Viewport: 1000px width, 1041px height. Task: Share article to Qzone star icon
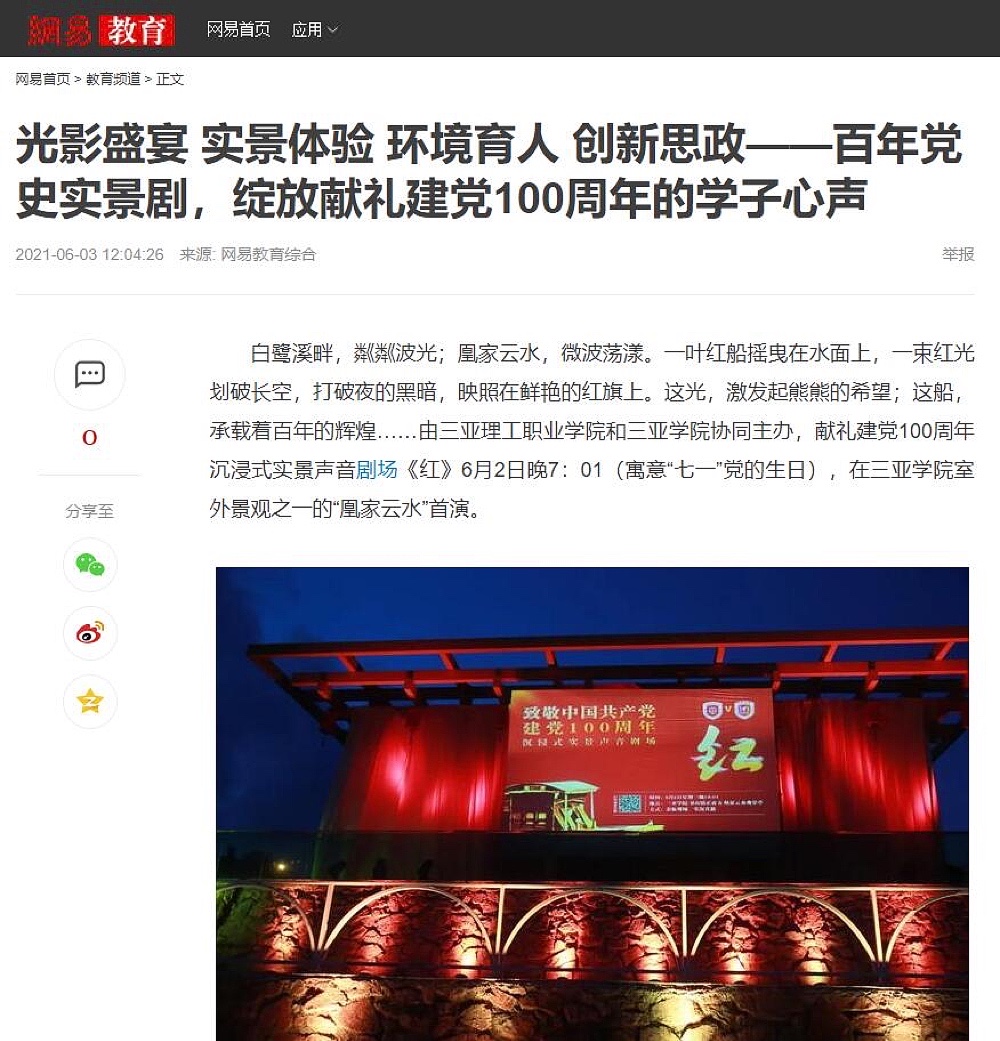tap(90, 701)
